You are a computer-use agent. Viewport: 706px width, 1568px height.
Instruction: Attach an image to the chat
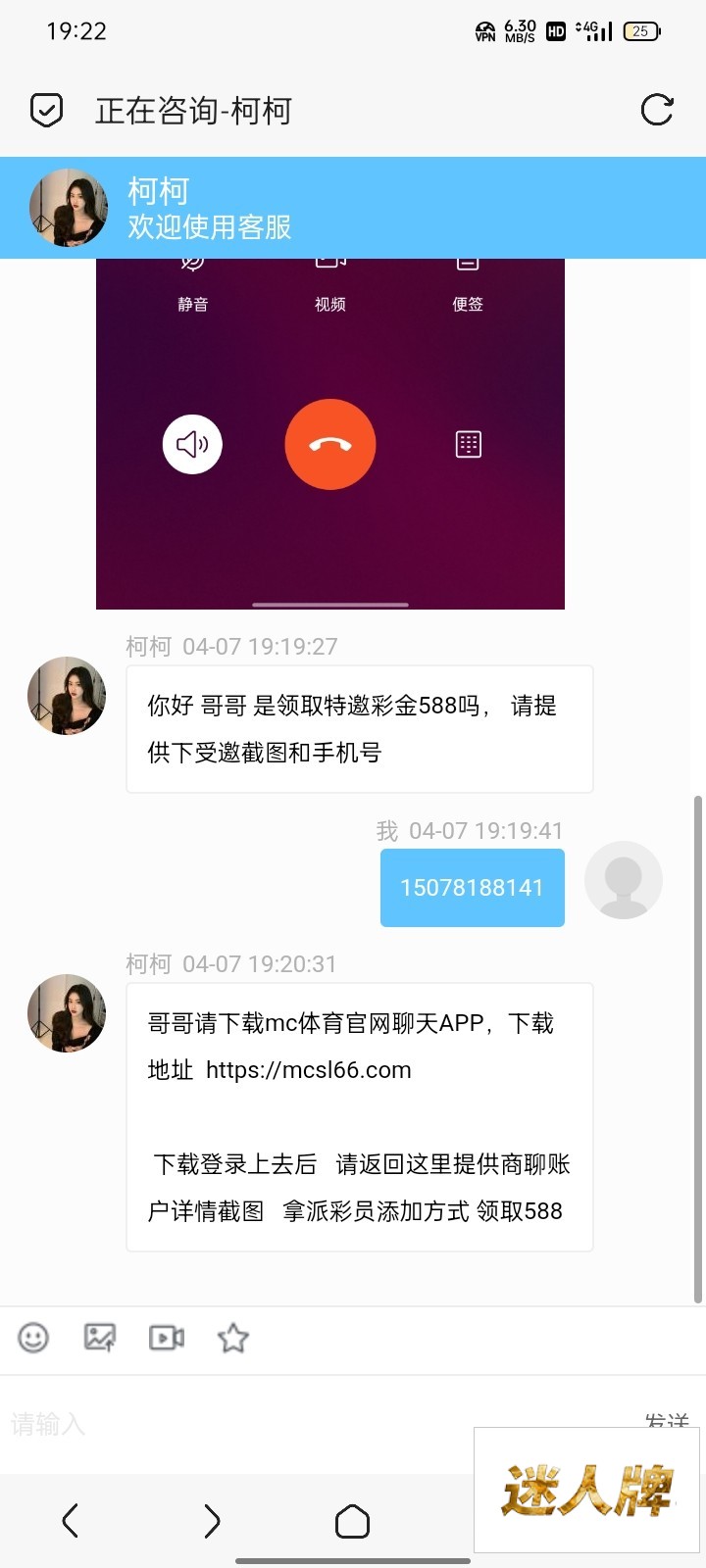(x=100, y=1338)
